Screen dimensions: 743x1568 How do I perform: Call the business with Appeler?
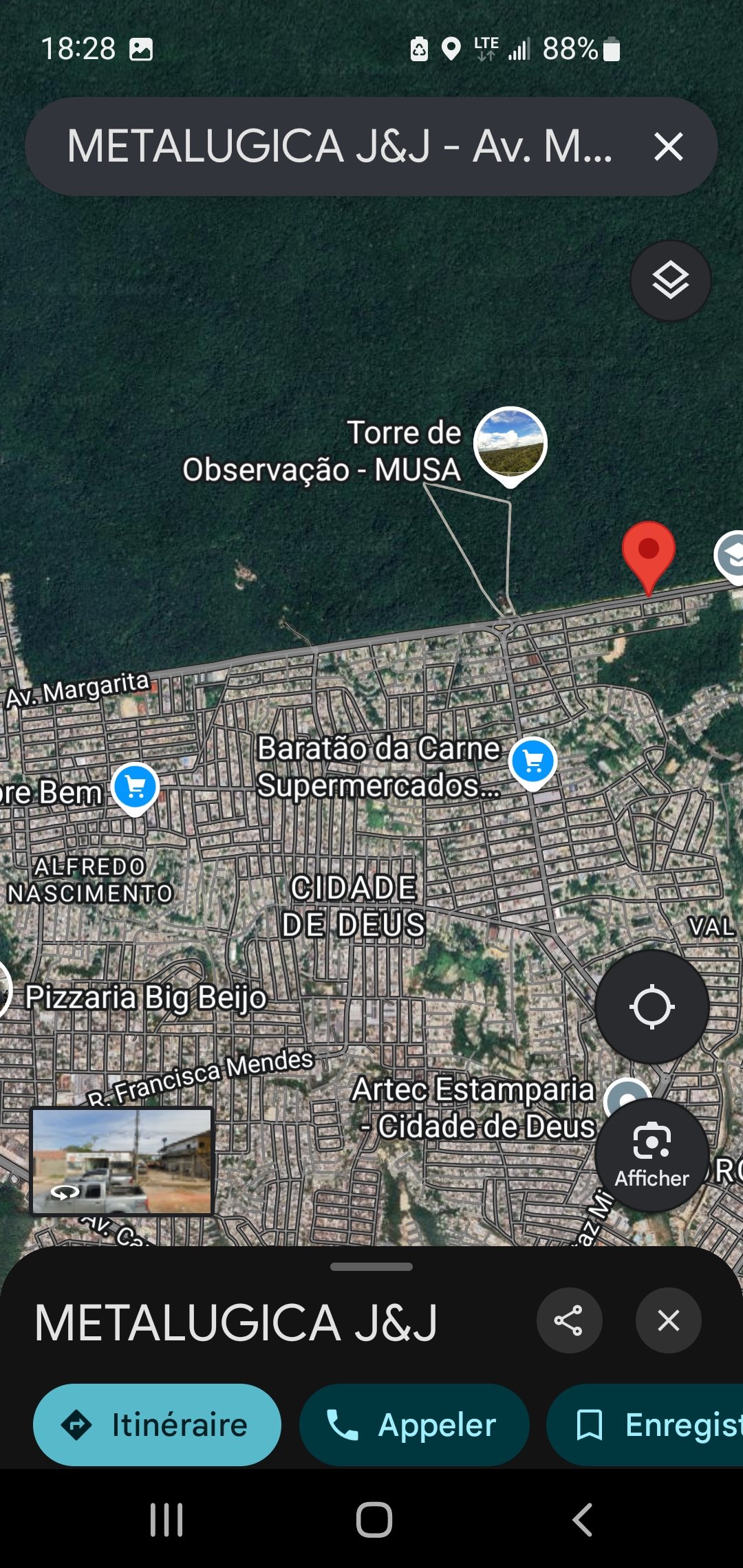tap(414, 1425)
